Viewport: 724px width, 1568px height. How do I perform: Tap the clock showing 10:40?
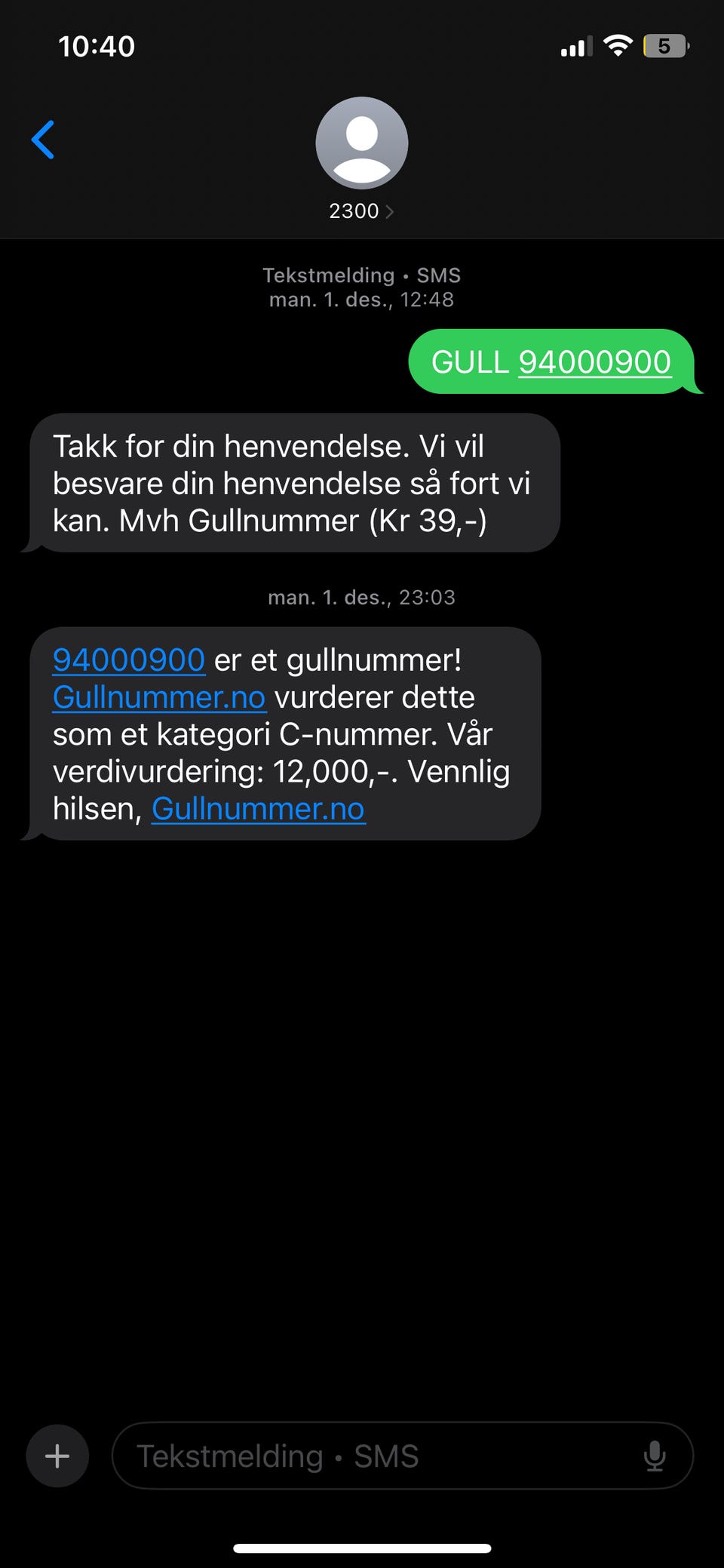point(97,46)
